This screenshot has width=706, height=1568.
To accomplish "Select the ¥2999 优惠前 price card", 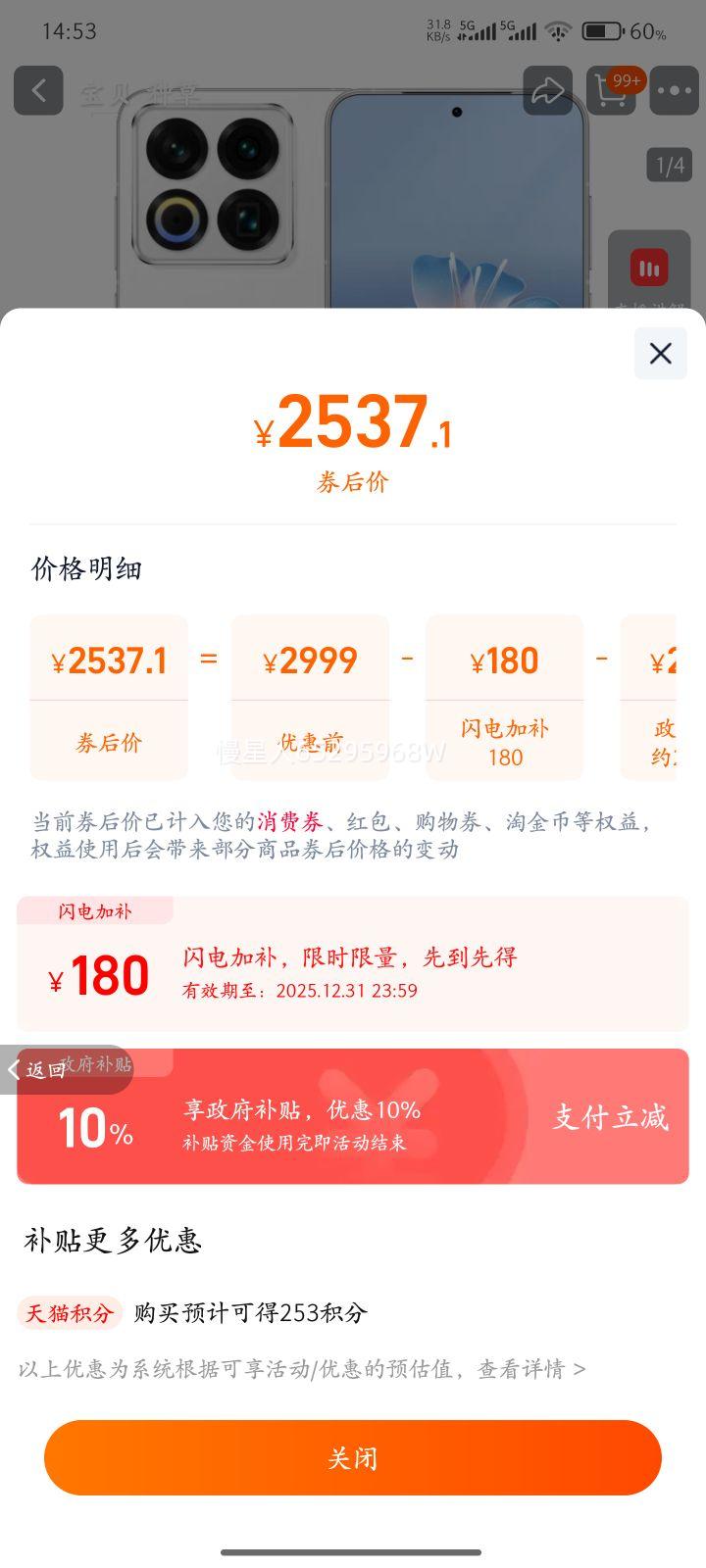I will click(x=310, y=698).
